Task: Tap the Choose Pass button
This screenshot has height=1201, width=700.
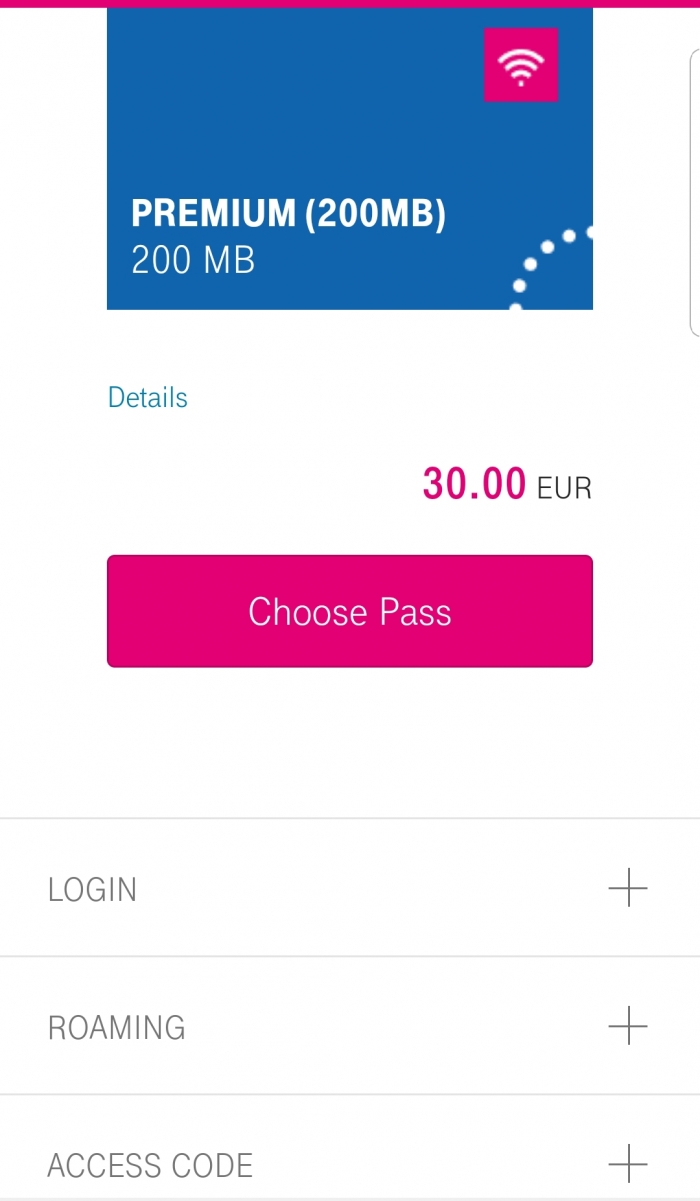Action: point(350,611)
